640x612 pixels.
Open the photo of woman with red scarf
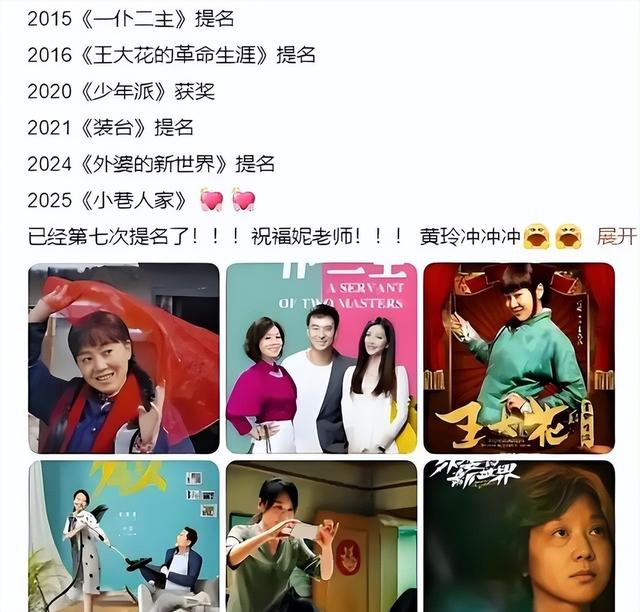tap(123, 358)
